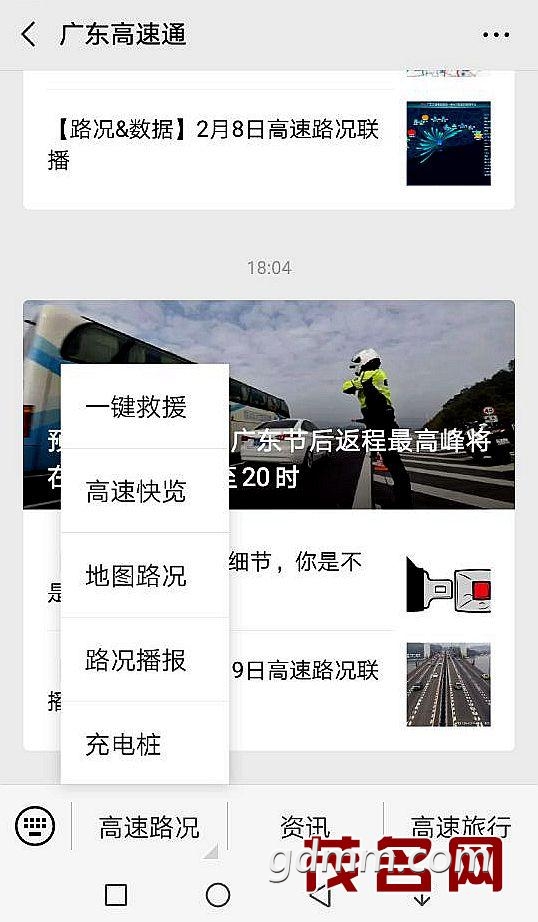Go back from 广东高速通 chat
Screen dimensions: 538x922
tap(29, 34)
